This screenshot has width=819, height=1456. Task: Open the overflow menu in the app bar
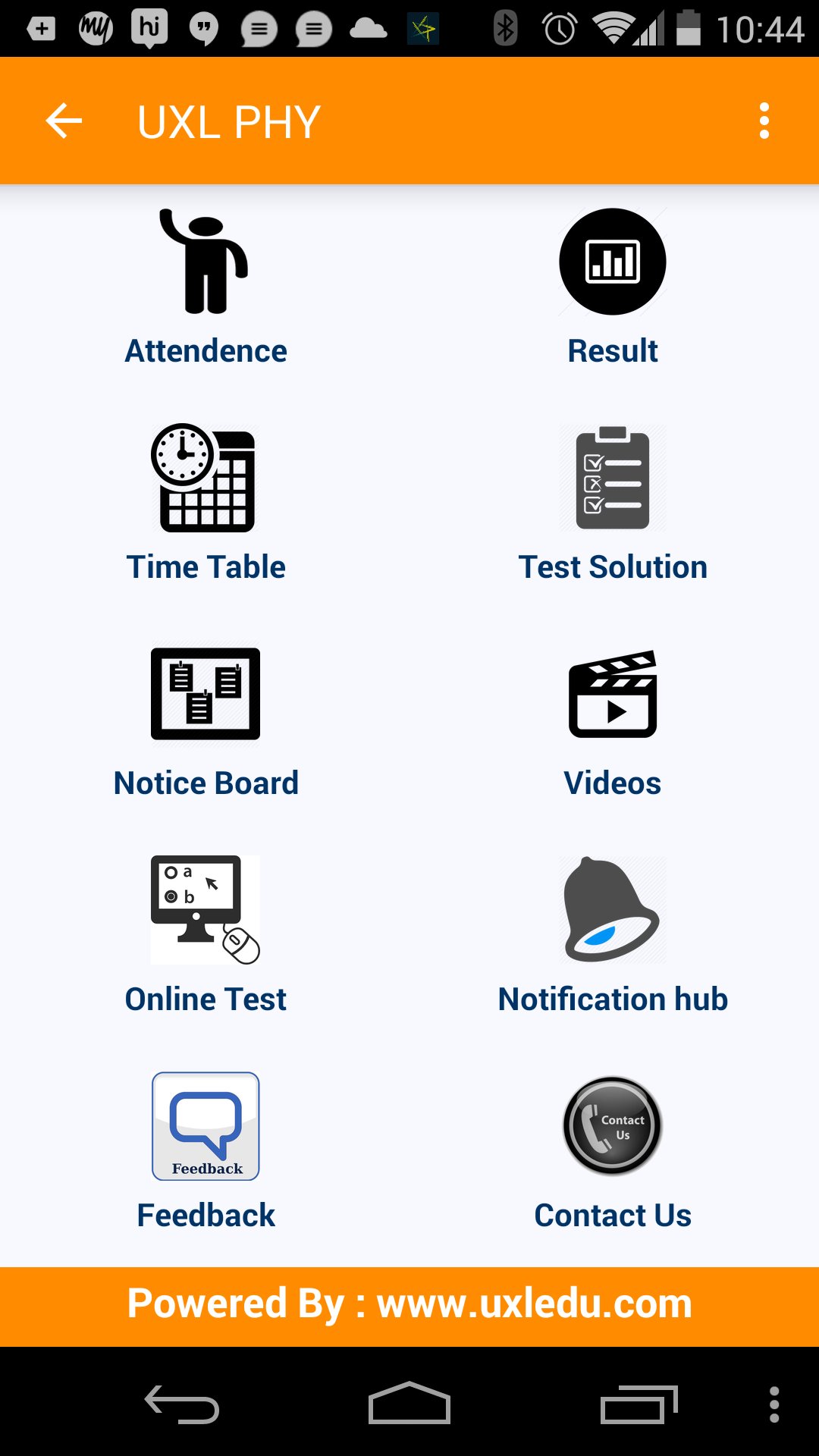[x=764, y=121]
